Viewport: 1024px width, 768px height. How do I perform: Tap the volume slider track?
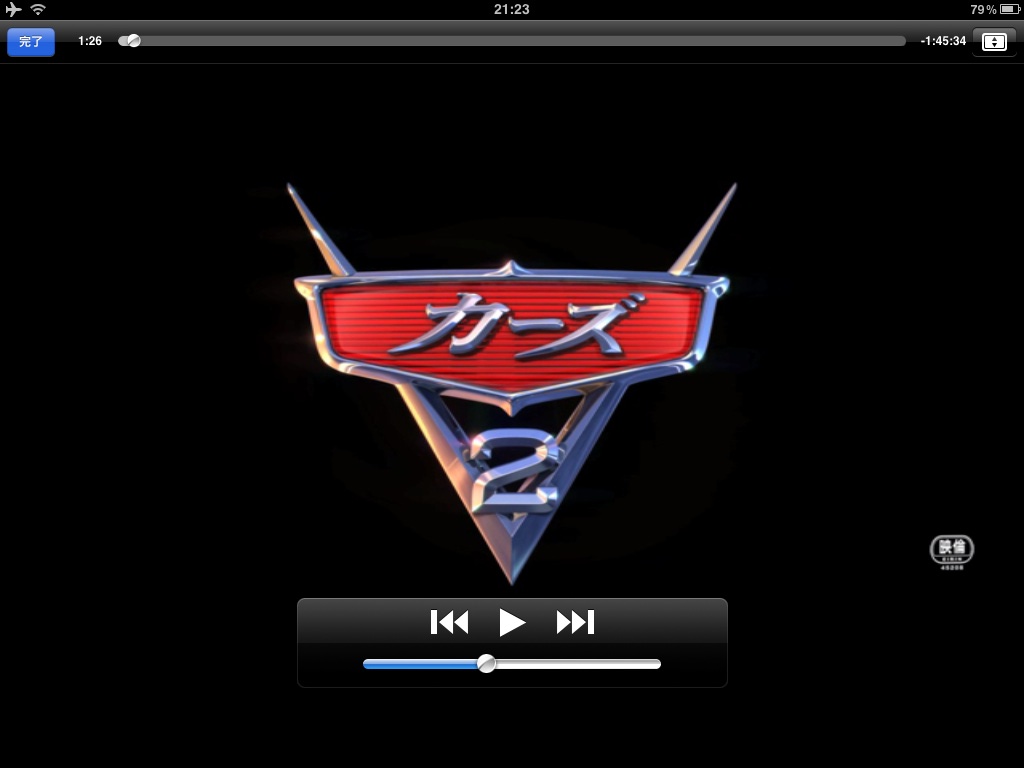tap(580, 664)
